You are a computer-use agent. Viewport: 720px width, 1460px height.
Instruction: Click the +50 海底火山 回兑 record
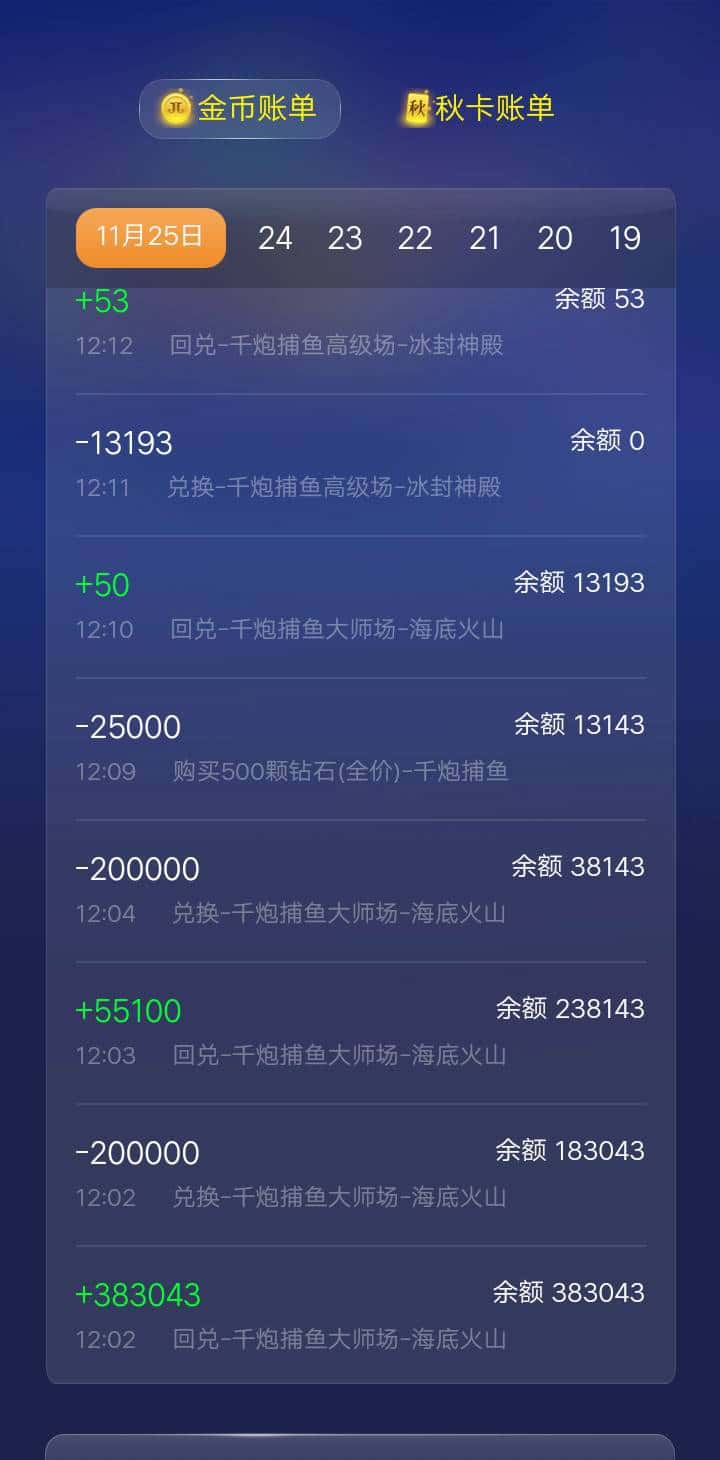pos(360,605)
